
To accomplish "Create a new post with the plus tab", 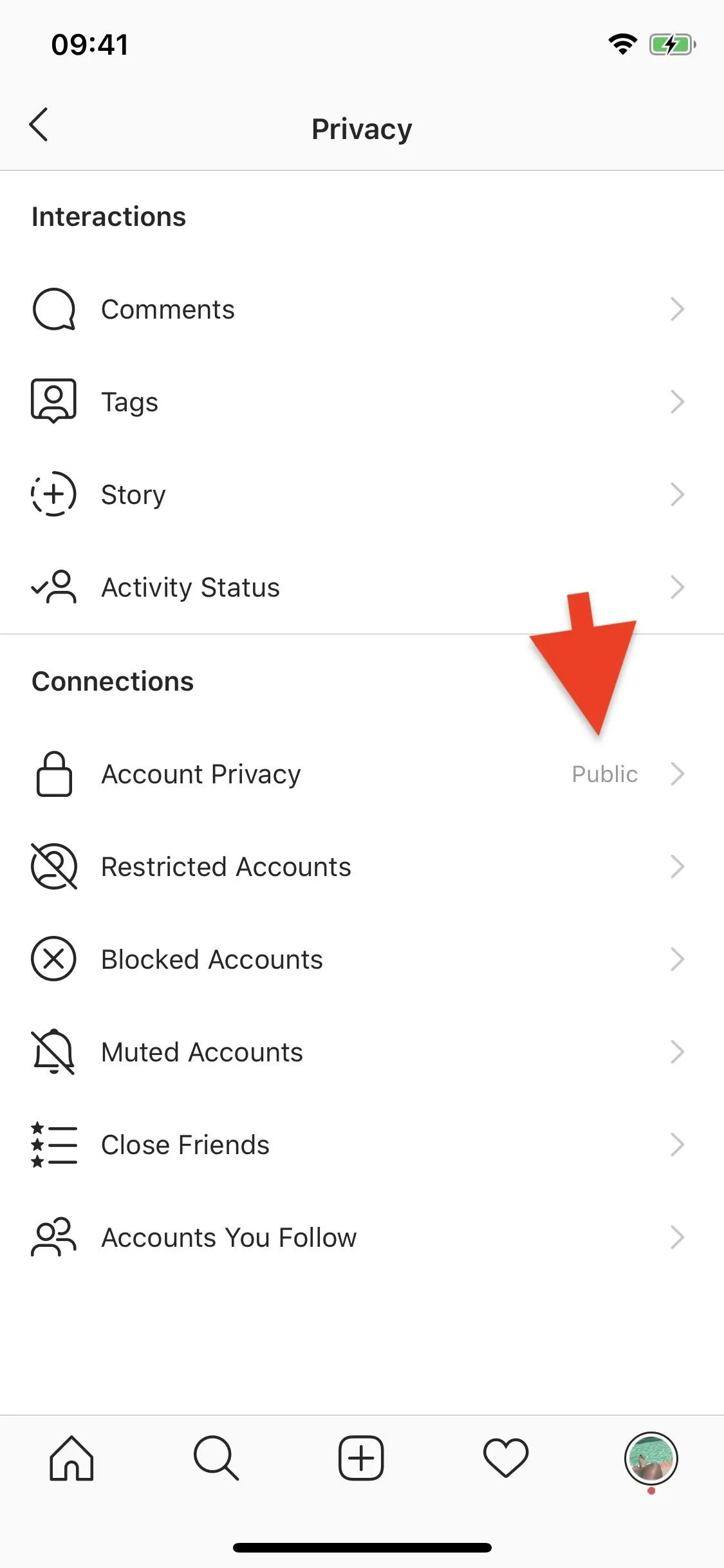I will pos(361,1459).
